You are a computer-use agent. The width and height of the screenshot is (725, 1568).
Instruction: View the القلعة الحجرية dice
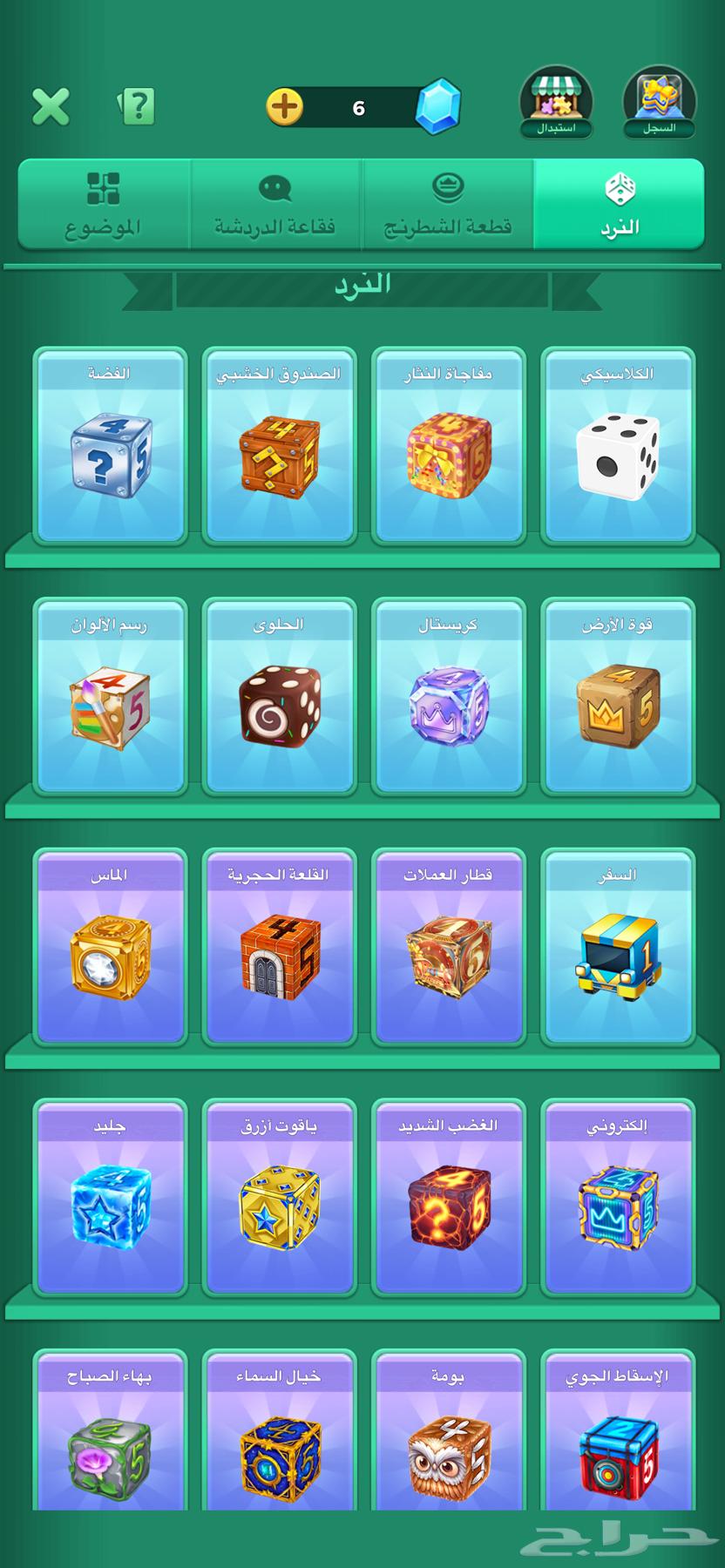tap(279, 947)
